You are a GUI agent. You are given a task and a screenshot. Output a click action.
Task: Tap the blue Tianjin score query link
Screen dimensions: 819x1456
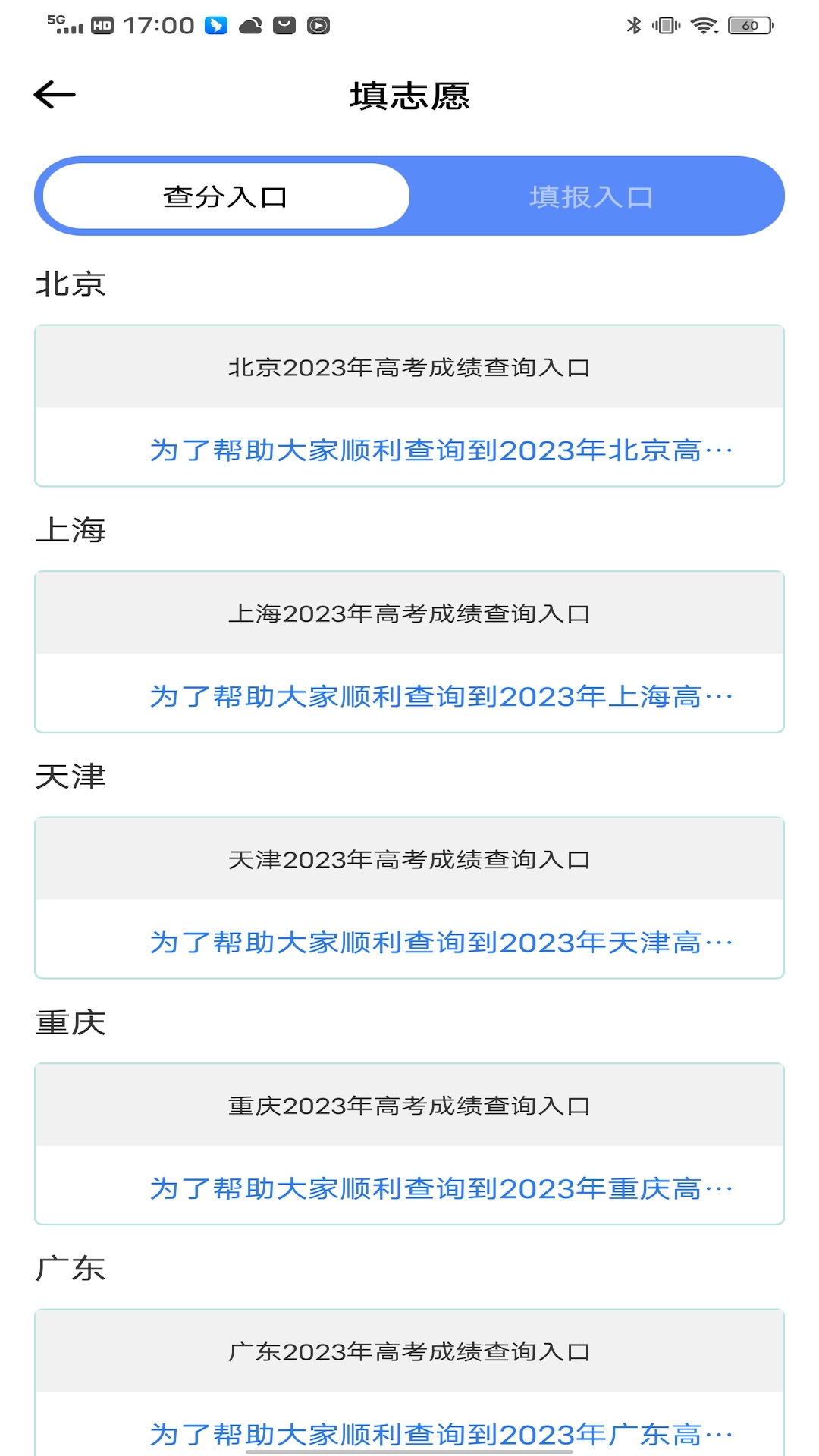click(x=440, y=943)
